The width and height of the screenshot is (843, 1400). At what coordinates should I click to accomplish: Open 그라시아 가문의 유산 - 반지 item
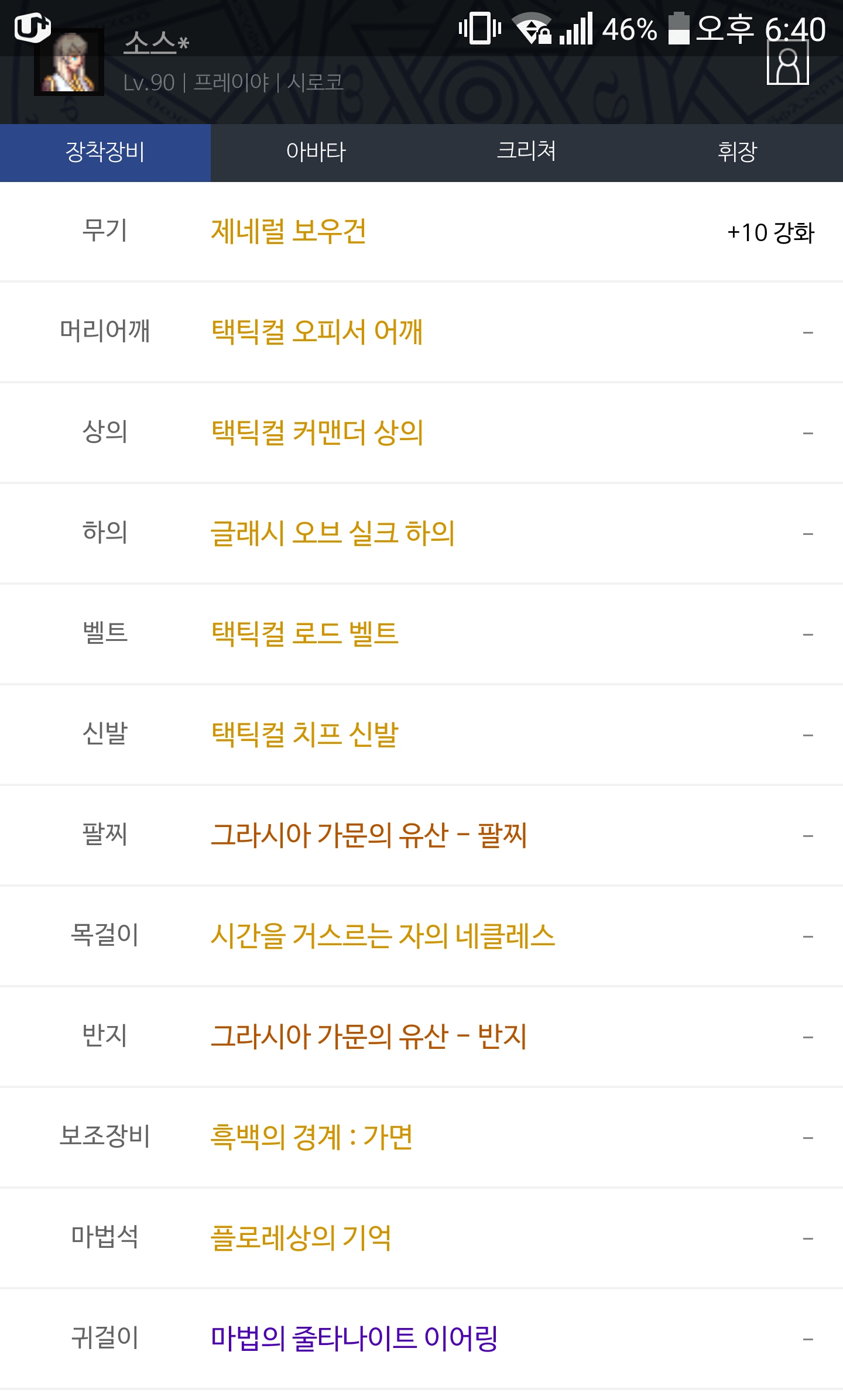pyautogui.click(x=369, y=1037)
